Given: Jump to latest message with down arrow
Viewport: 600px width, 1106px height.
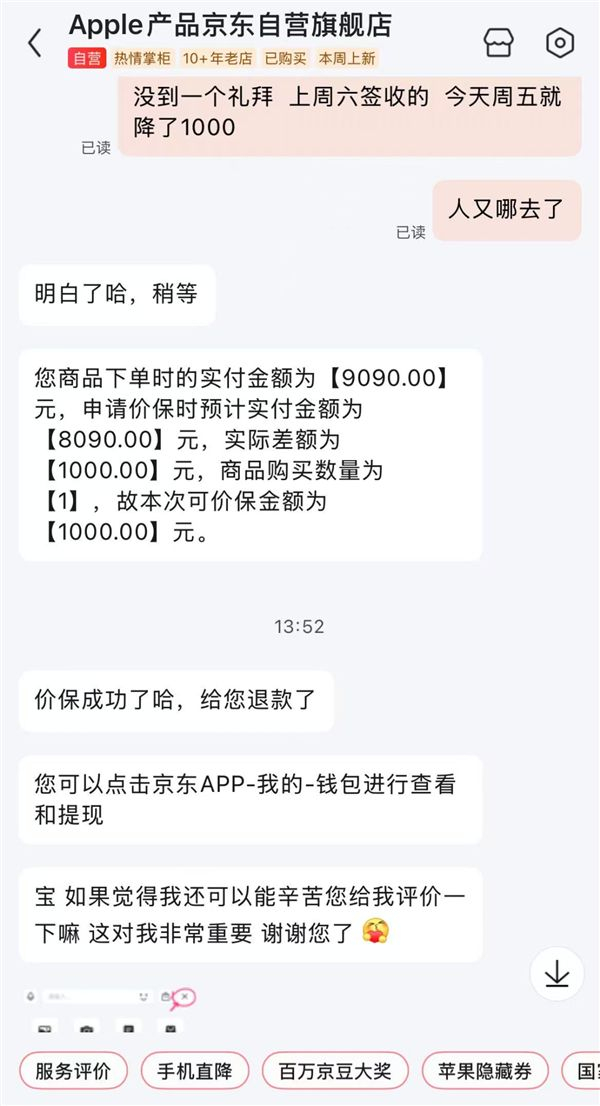Looking at the screenshot, I should click(557, 974).
